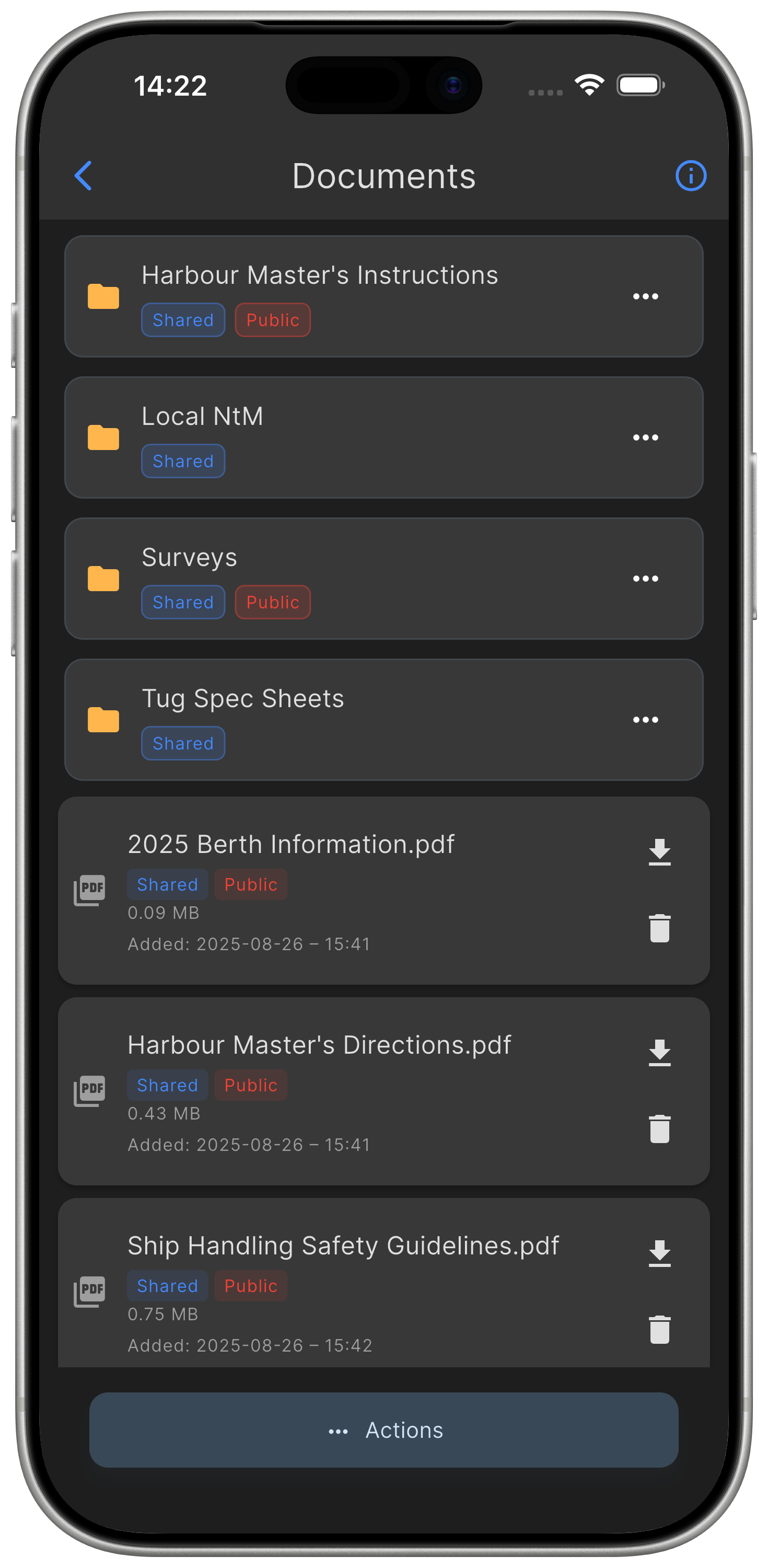Open the Tug Spec Sheets folder
The image size is (768, 1568).
243,699
